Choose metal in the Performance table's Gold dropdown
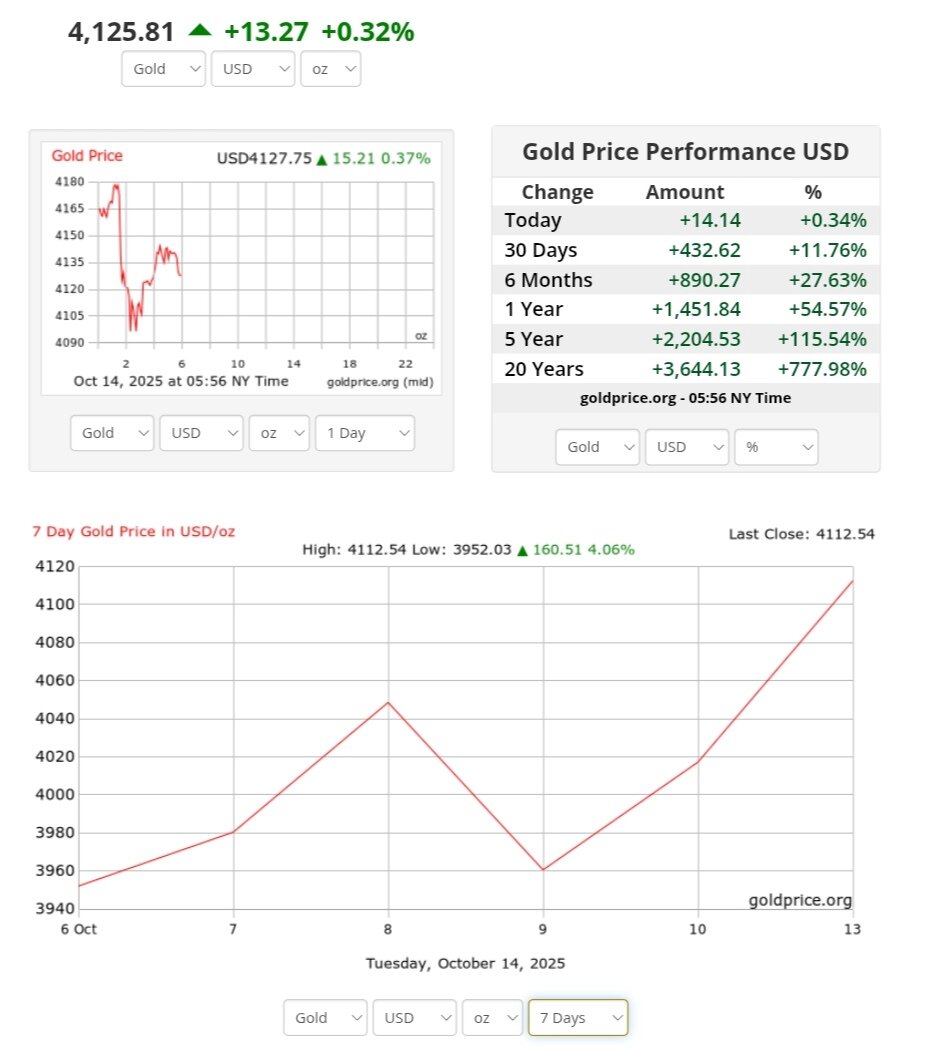This screenshot has height=1058, width=931. tap(597, 447)
